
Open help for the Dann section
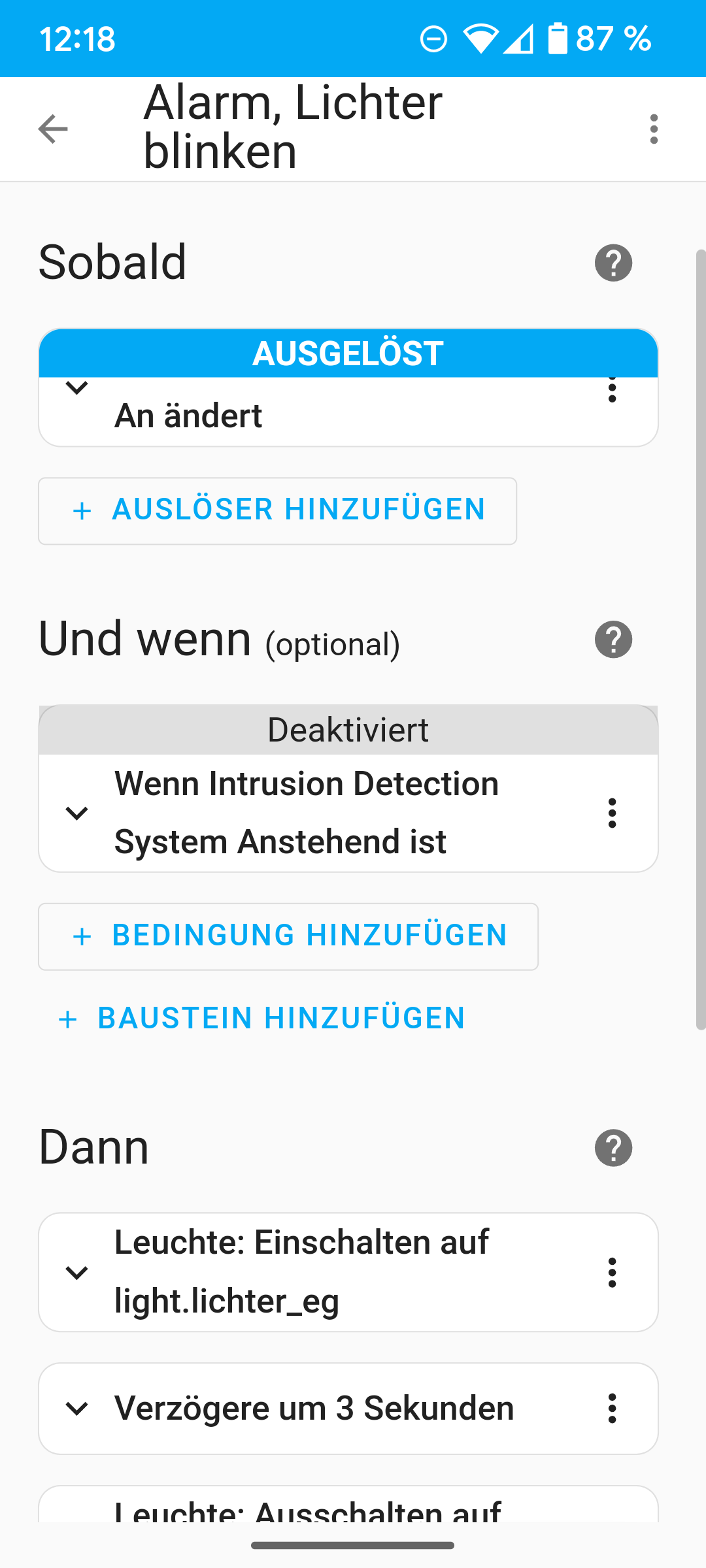[613, 1148]
